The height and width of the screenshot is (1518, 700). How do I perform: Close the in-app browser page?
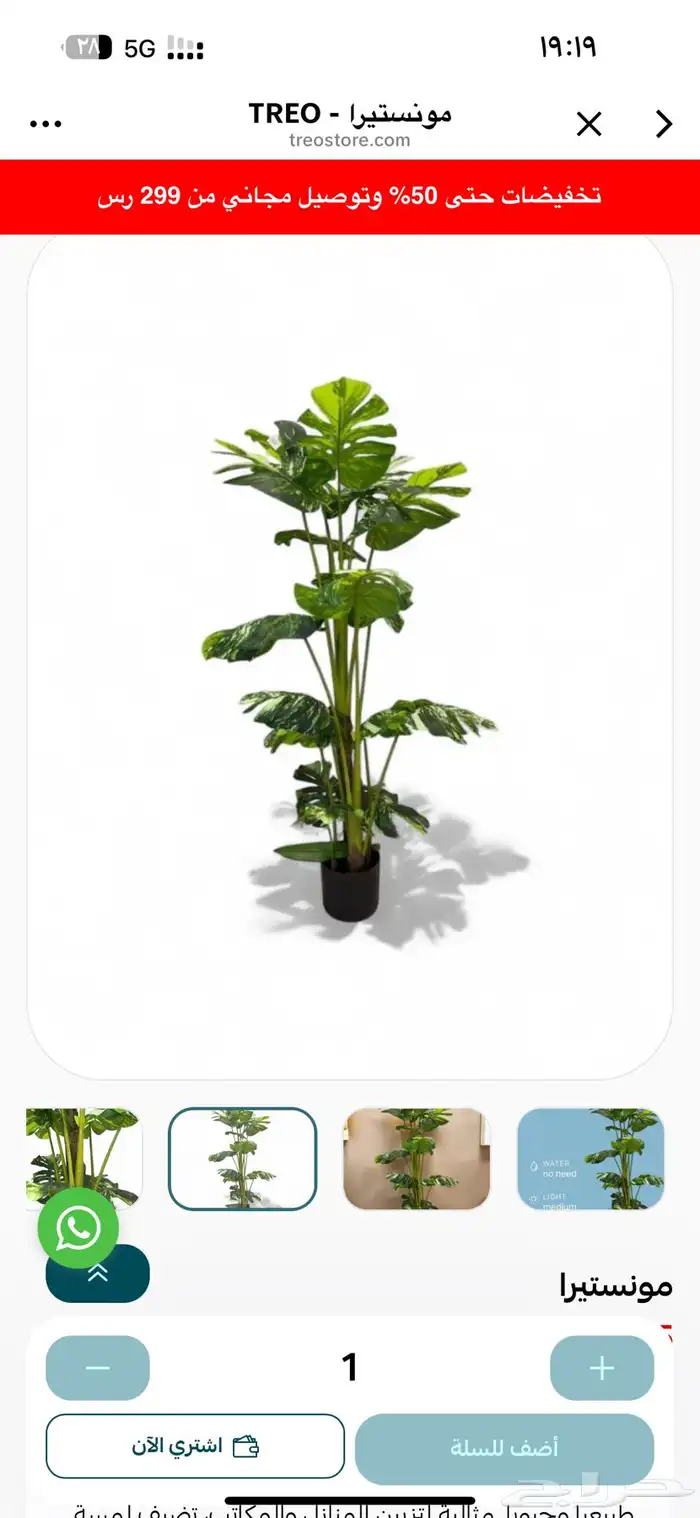(x=589, y=124)
